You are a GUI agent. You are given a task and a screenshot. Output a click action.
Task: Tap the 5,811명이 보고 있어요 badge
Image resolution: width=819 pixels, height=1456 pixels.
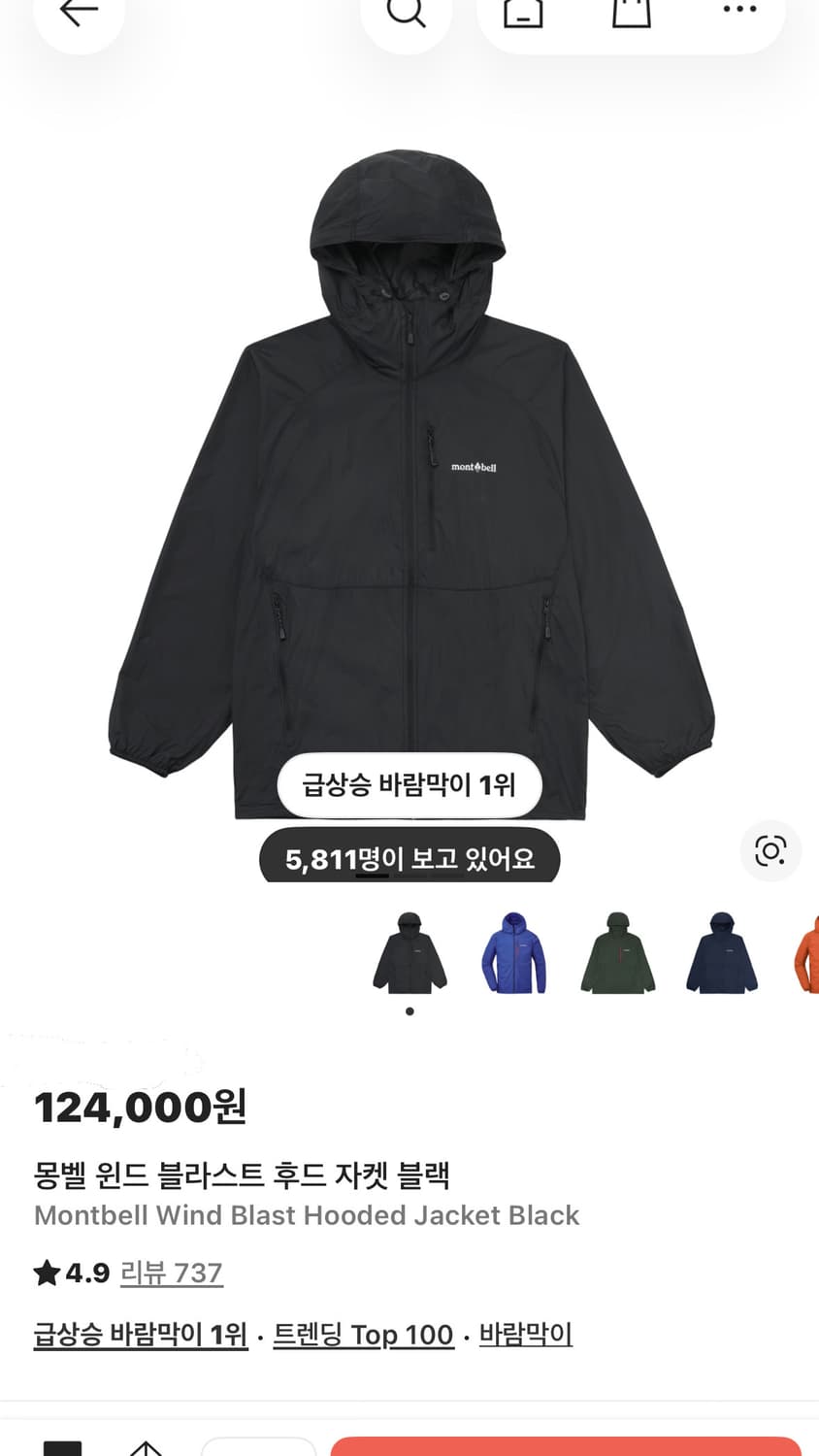[409, 857]
